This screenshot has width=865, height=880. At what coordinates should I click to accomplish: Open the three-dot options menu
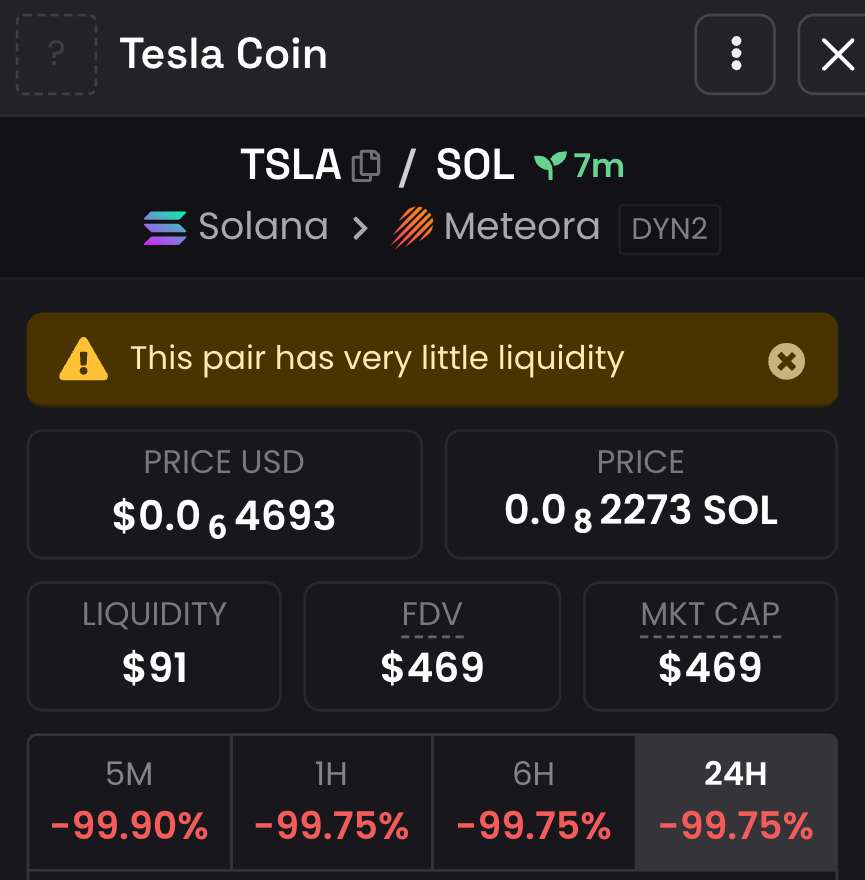coord(735,55)
